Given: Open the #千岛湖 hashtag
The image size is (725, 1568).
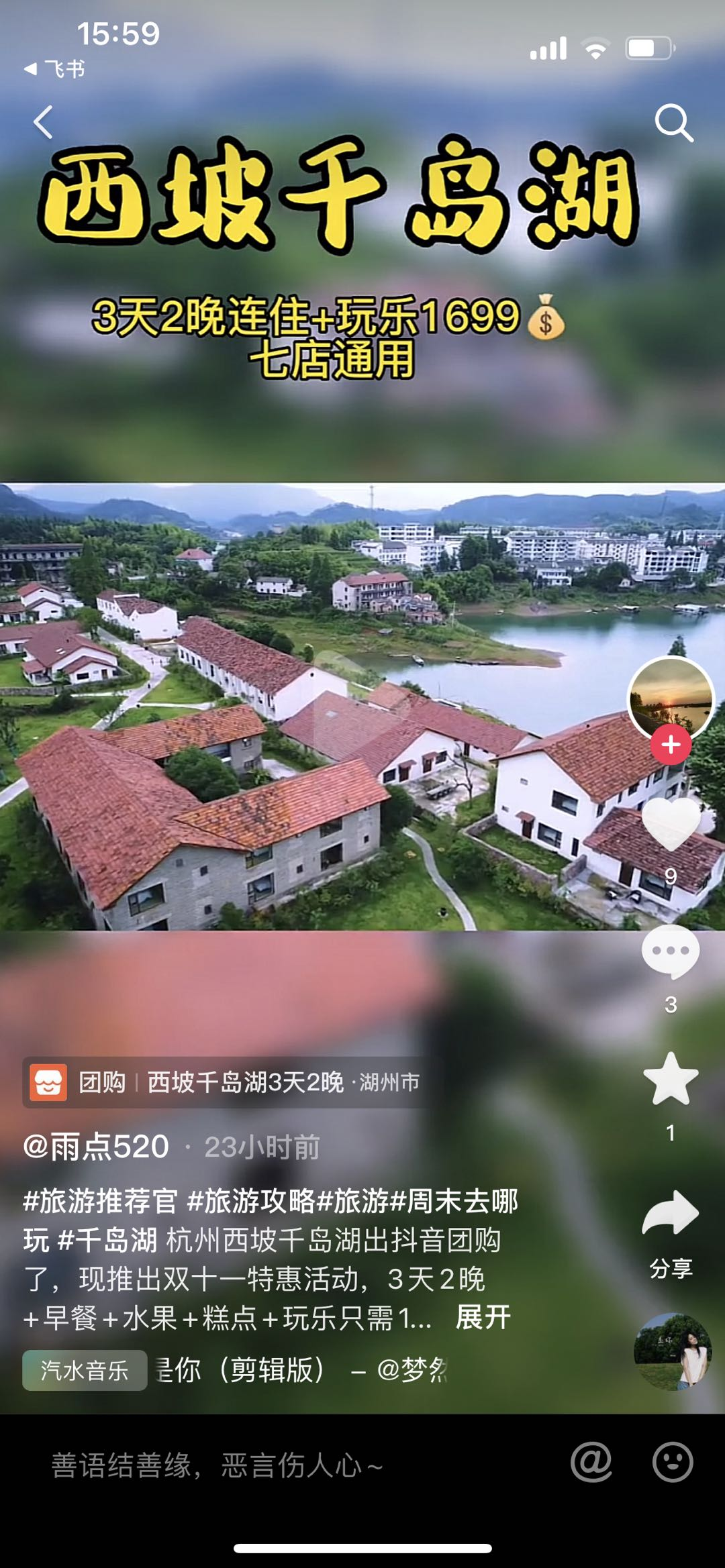Looking at the screenshot, I should tap(107, 1241).
